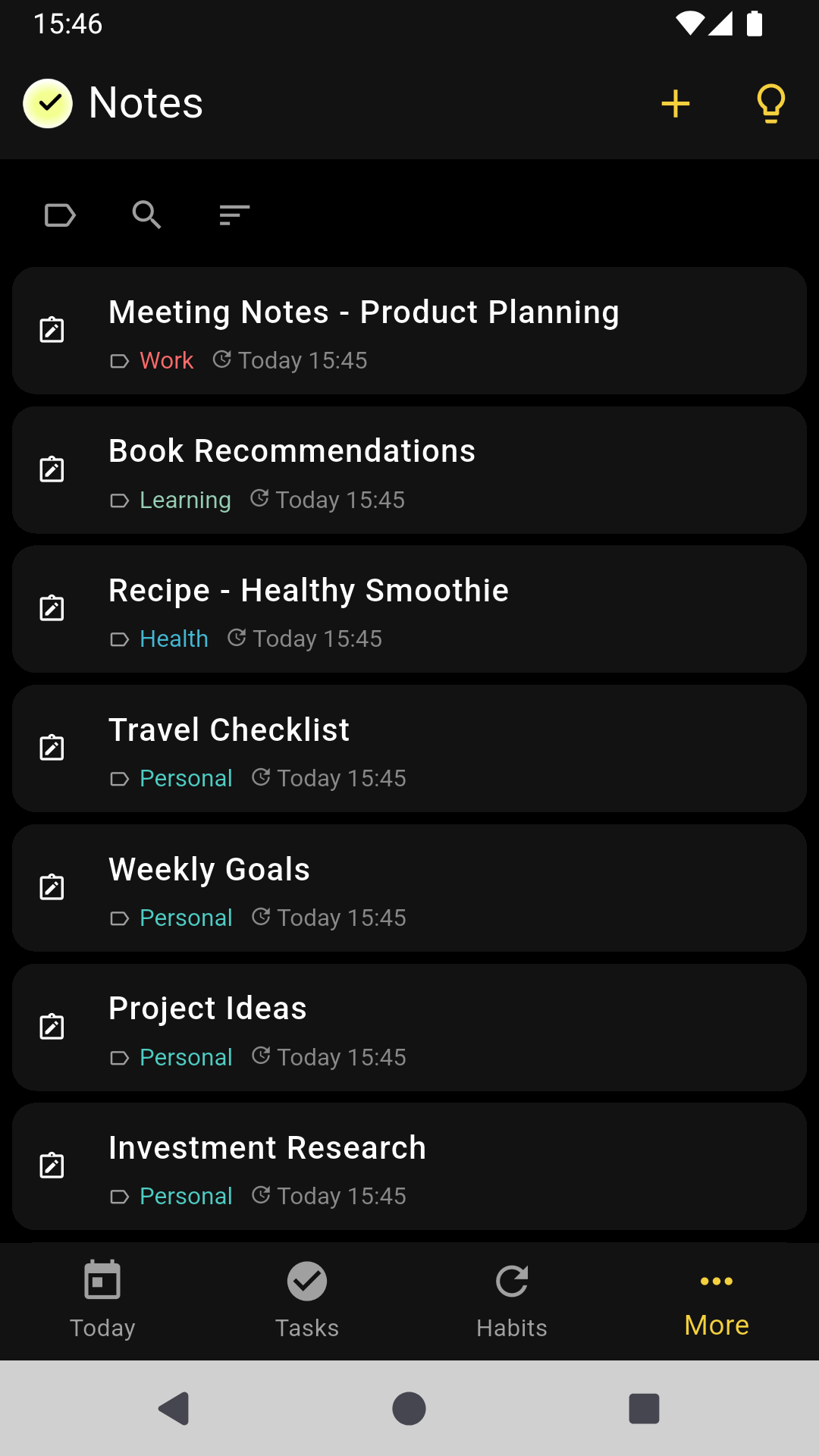View the Investment Research note
The height and width of the screenshot is (1456, 819).
click(x=409, y=1166)
